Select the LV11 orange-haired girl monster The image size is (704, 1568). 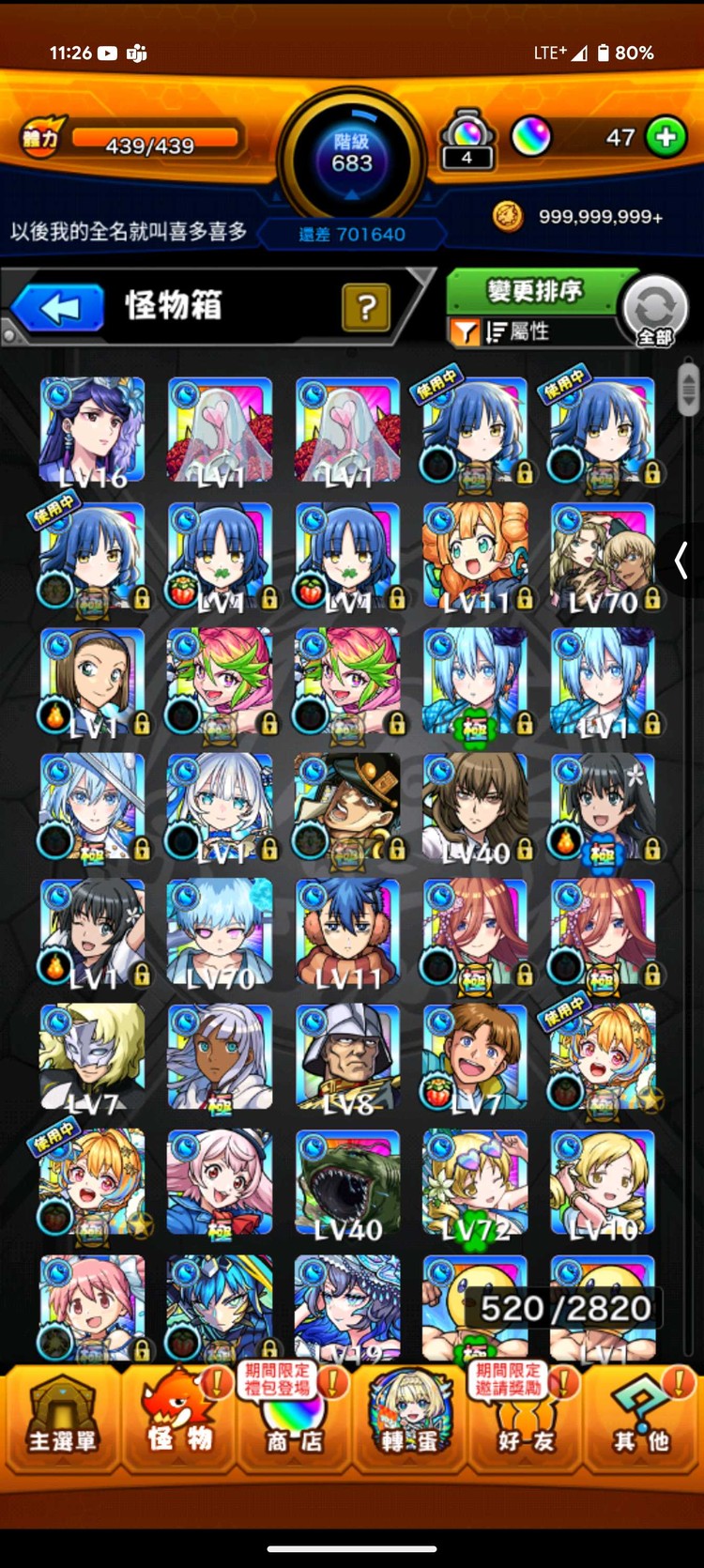point(475,556)
